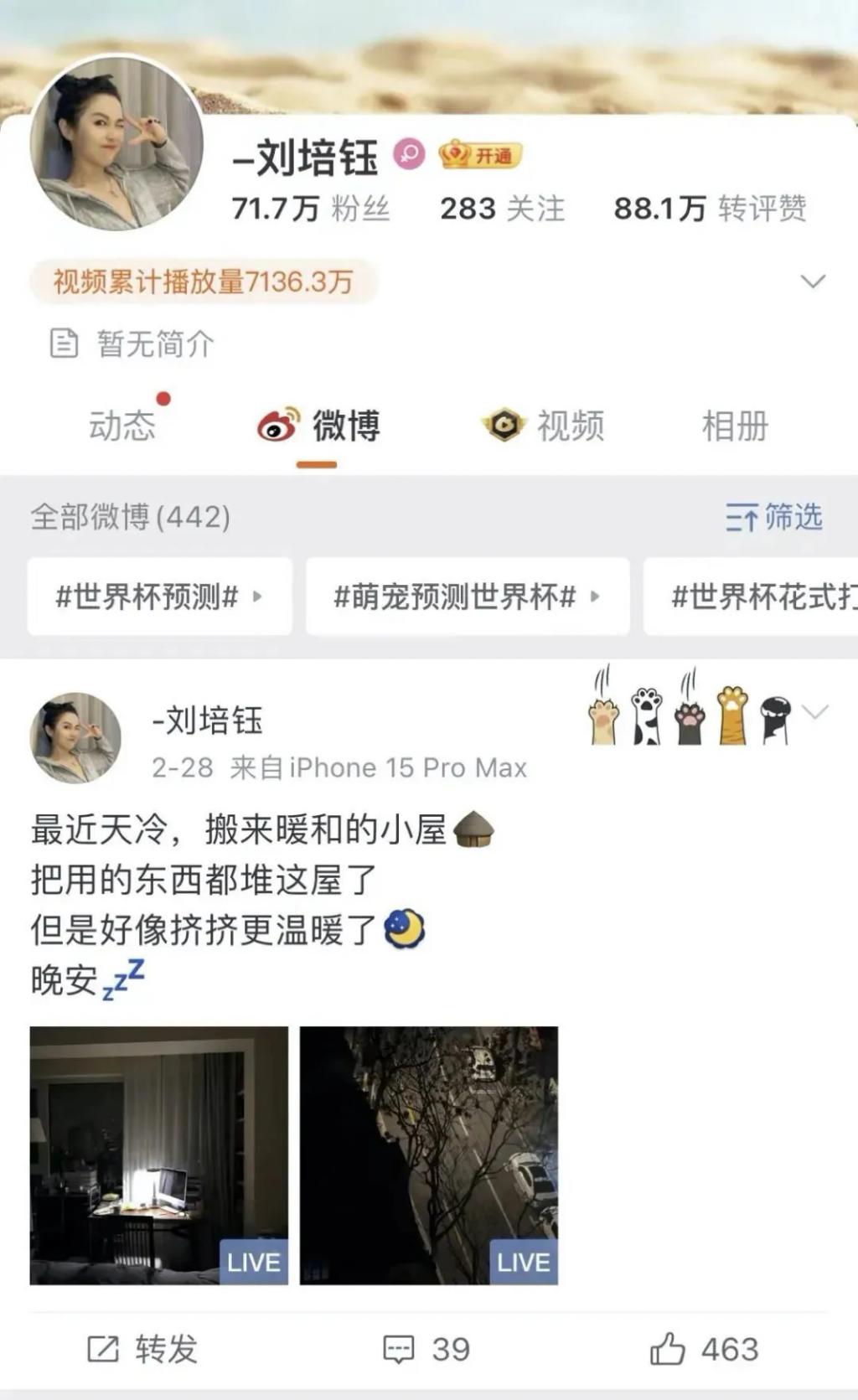Open the night street LIVE photo
This screenshot has width=858, height=1400.
click(x=429, y=1155)
